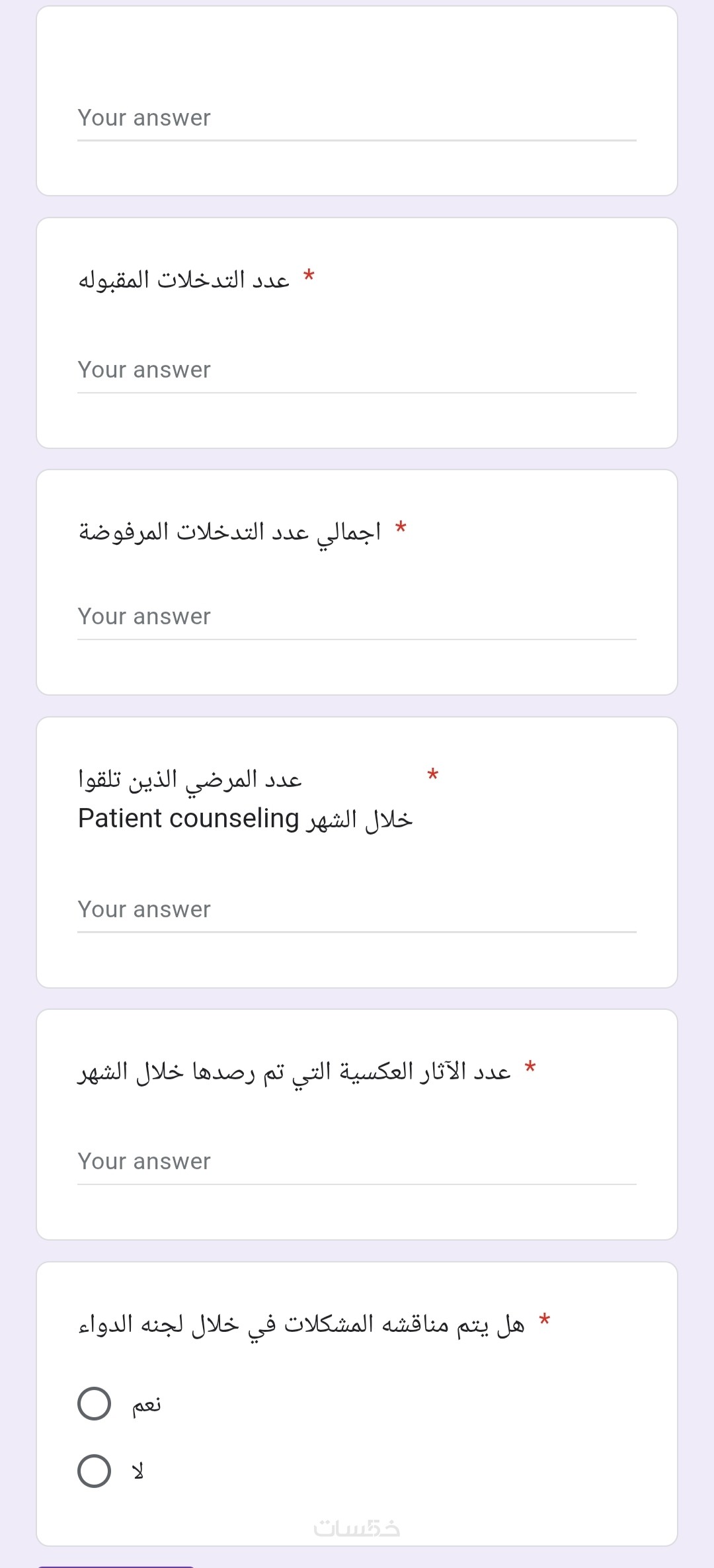Tap the topmost unlabeled answer field
This screenshot has width=714, height=1568.
(x=356, y=118)
